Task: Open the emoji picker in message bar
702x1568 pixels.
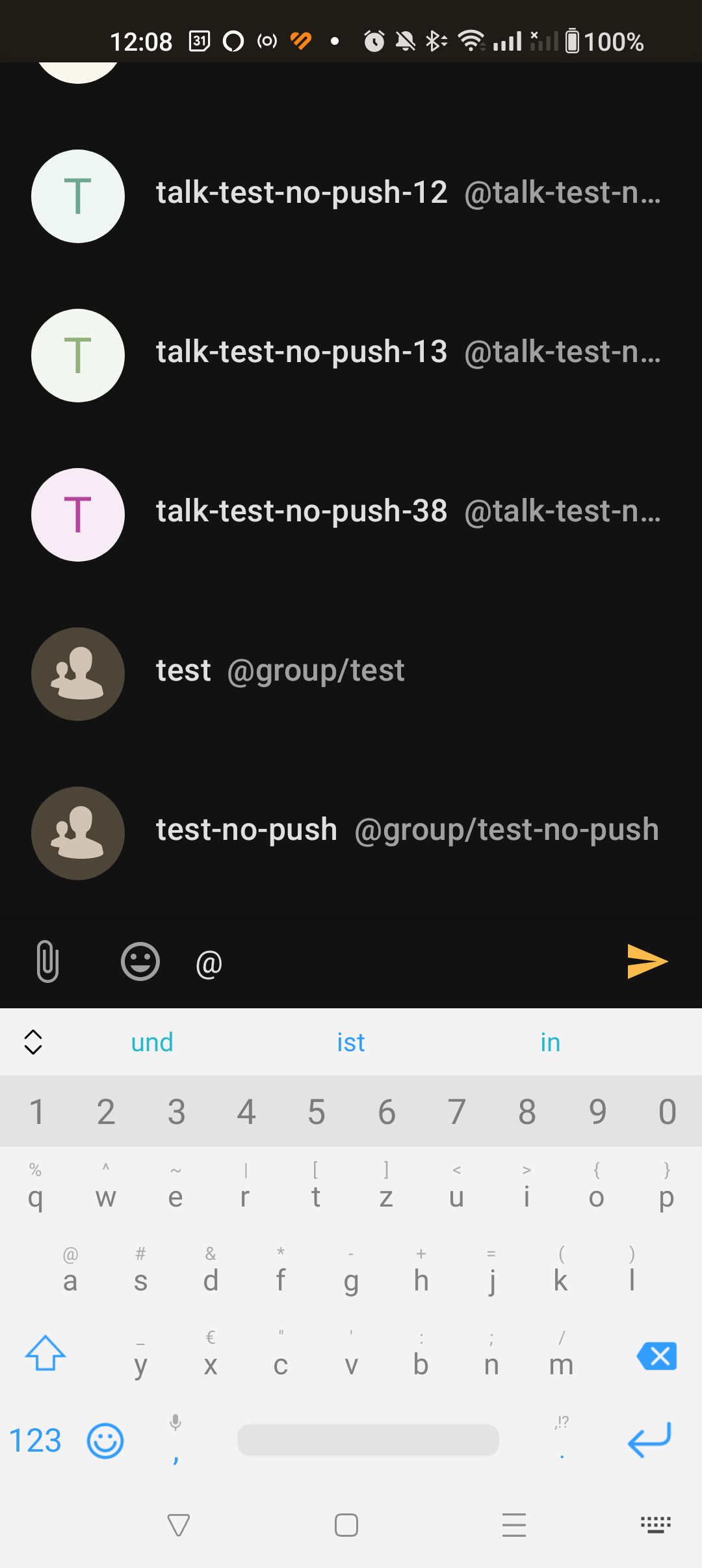Action: [140, 961]
